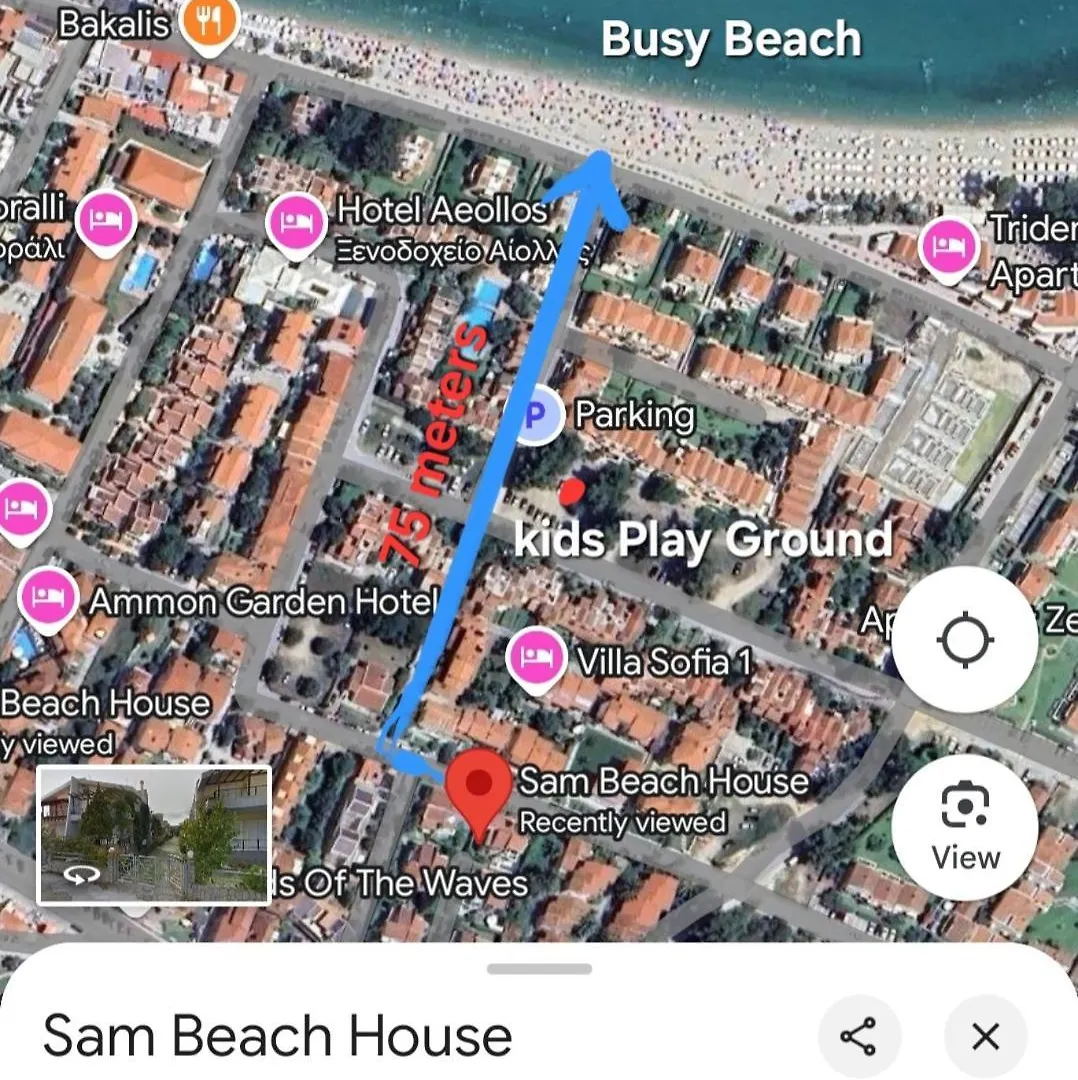
Task: Select the Villa Sofia 1 pin
Action: tap(536, 658)
